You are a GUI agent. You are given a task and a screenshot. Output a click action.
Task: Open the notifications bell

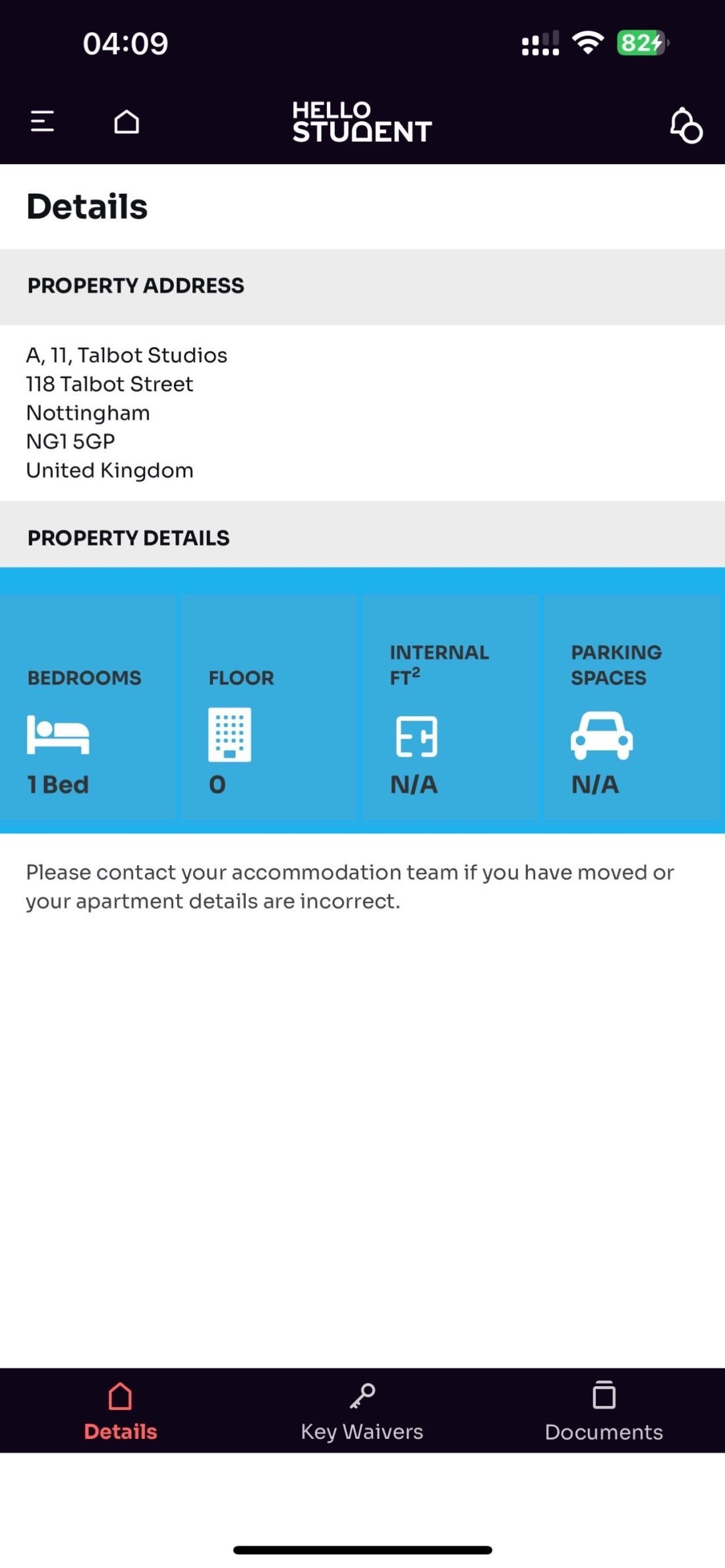coord(685,125)
